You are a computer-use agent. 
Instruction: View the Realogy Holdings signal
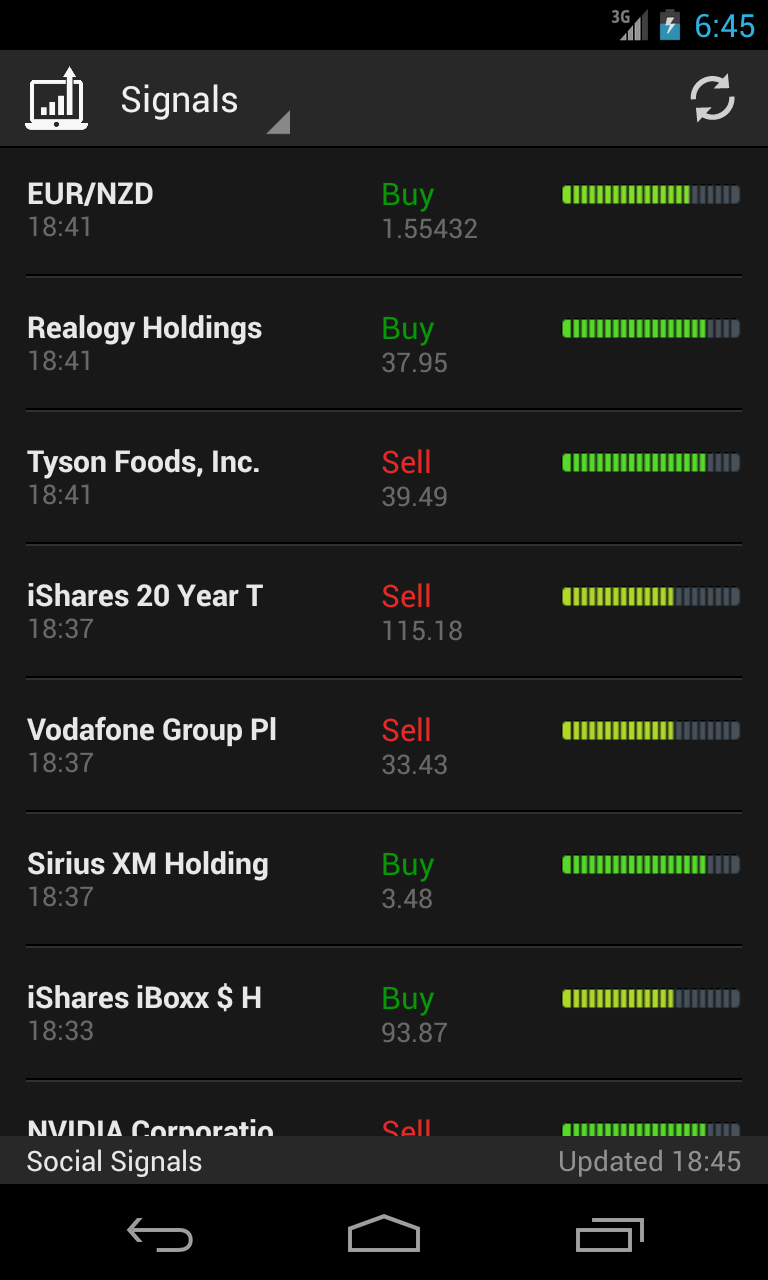(384, 344)
